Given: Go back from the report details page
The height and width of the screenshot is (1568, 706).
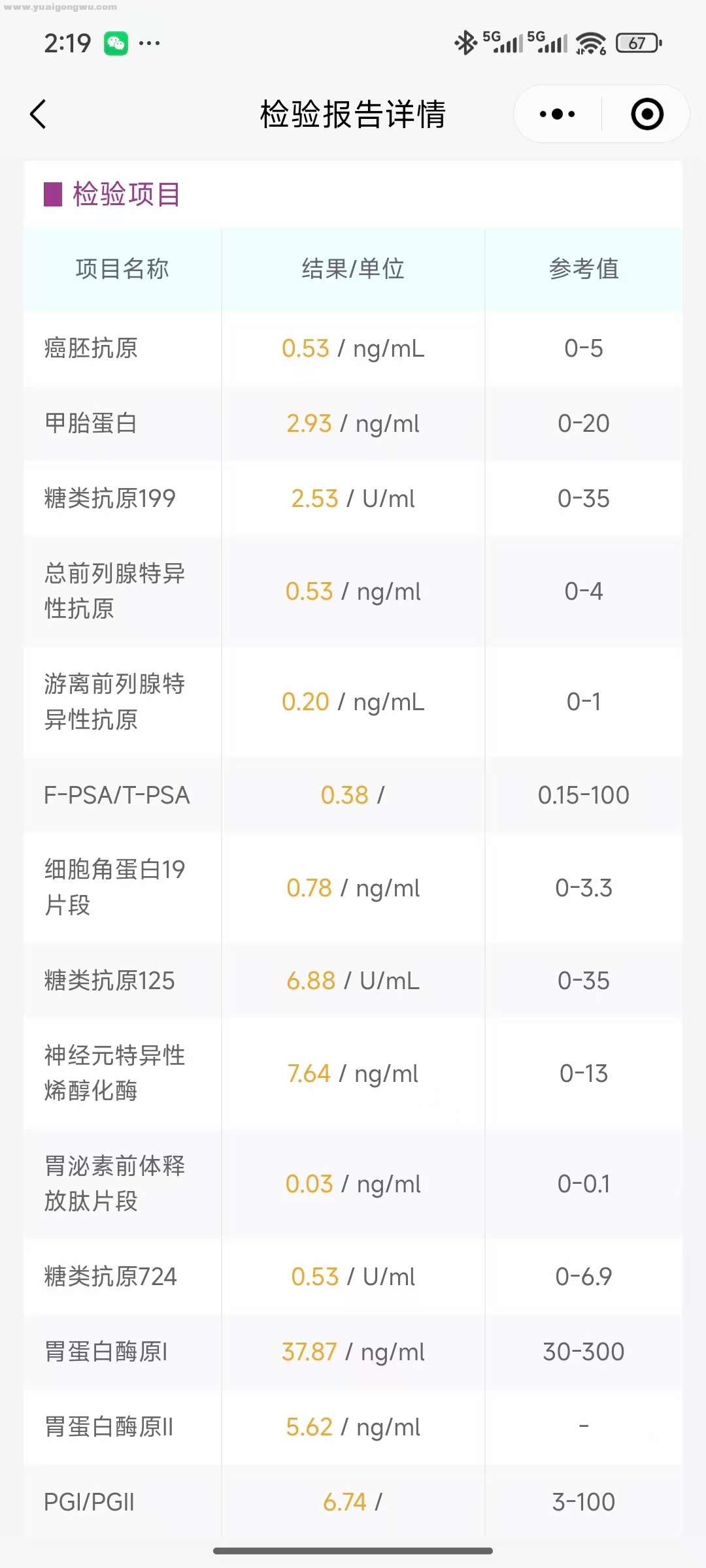Looking at the screenshot, I should tap(39, 114).
